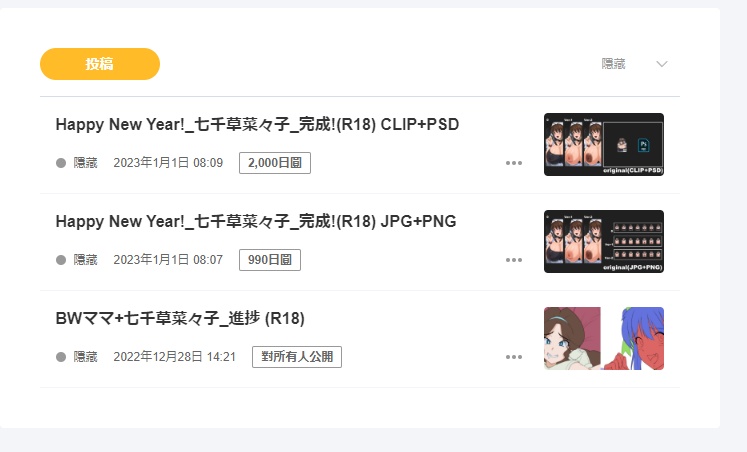Open more options for the CLIP+PSD post
747x452 pixels.
[x=514, y=163]
